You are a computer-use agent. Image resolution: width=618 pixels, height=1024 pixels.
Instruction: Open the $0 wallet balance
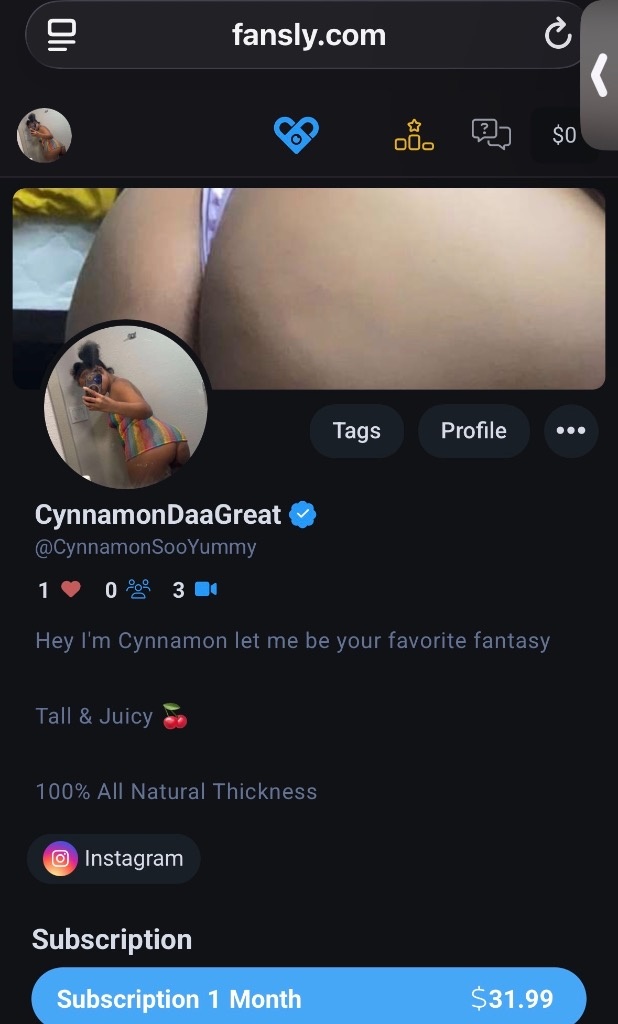pos(565,135)
